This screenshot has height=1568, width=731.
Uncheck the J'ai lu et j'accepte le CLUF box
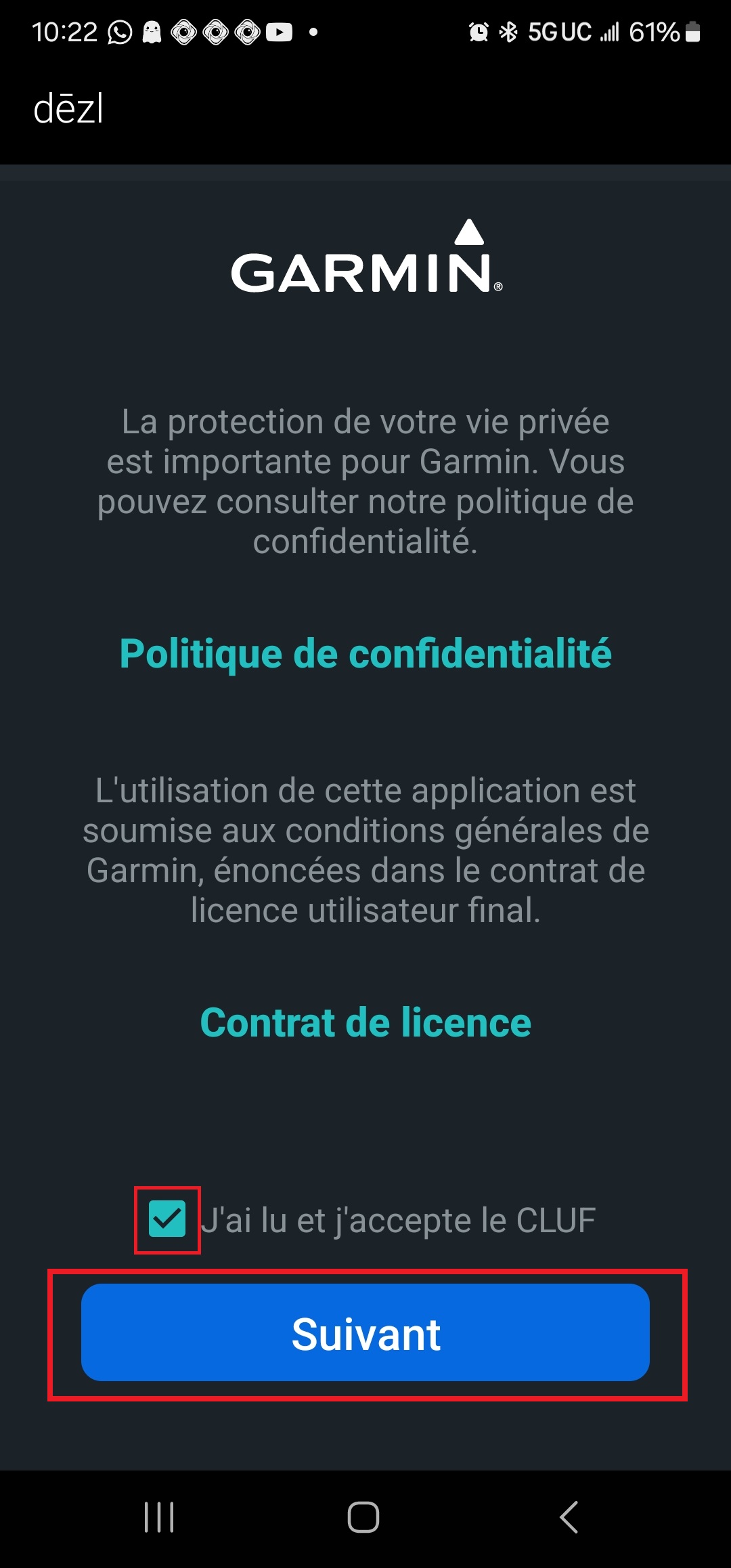[x=167, y=1219]
